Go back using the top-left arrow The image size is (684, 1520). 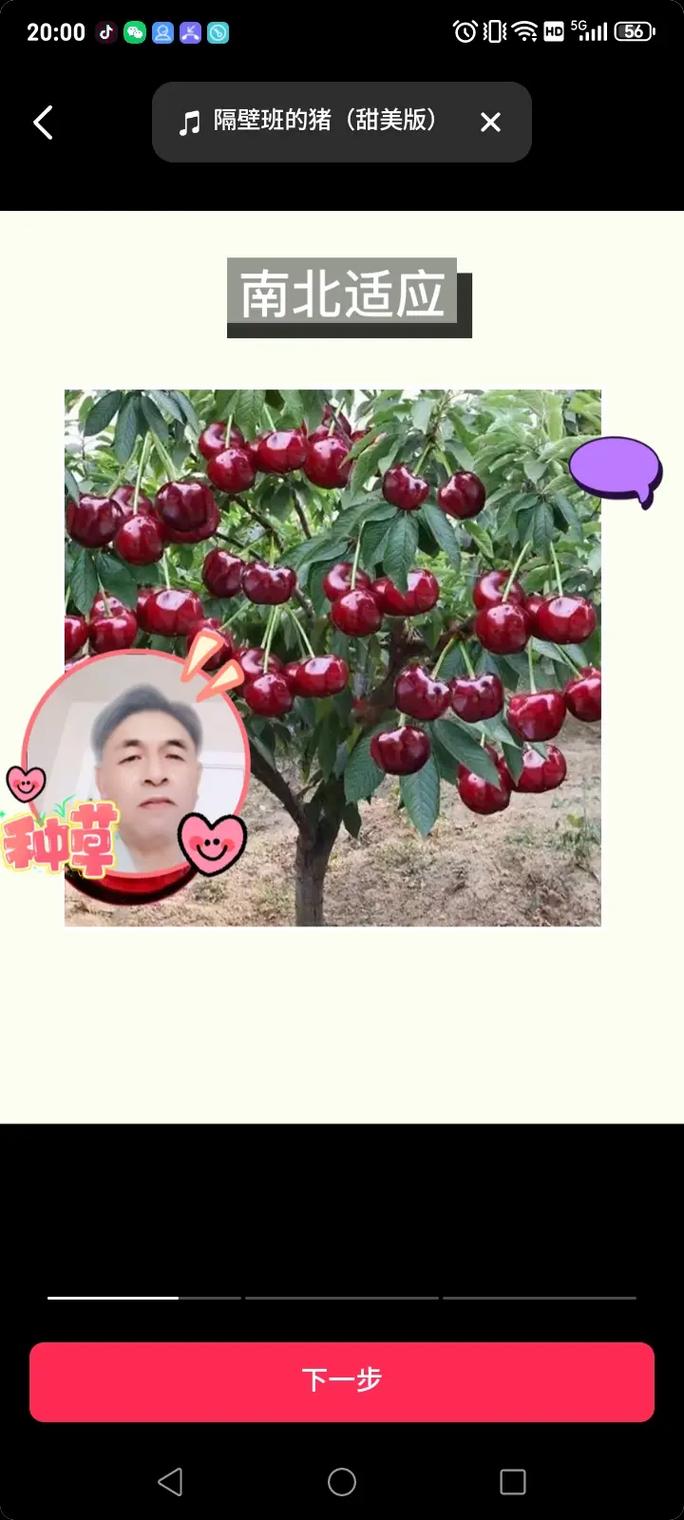coord(42,123)
